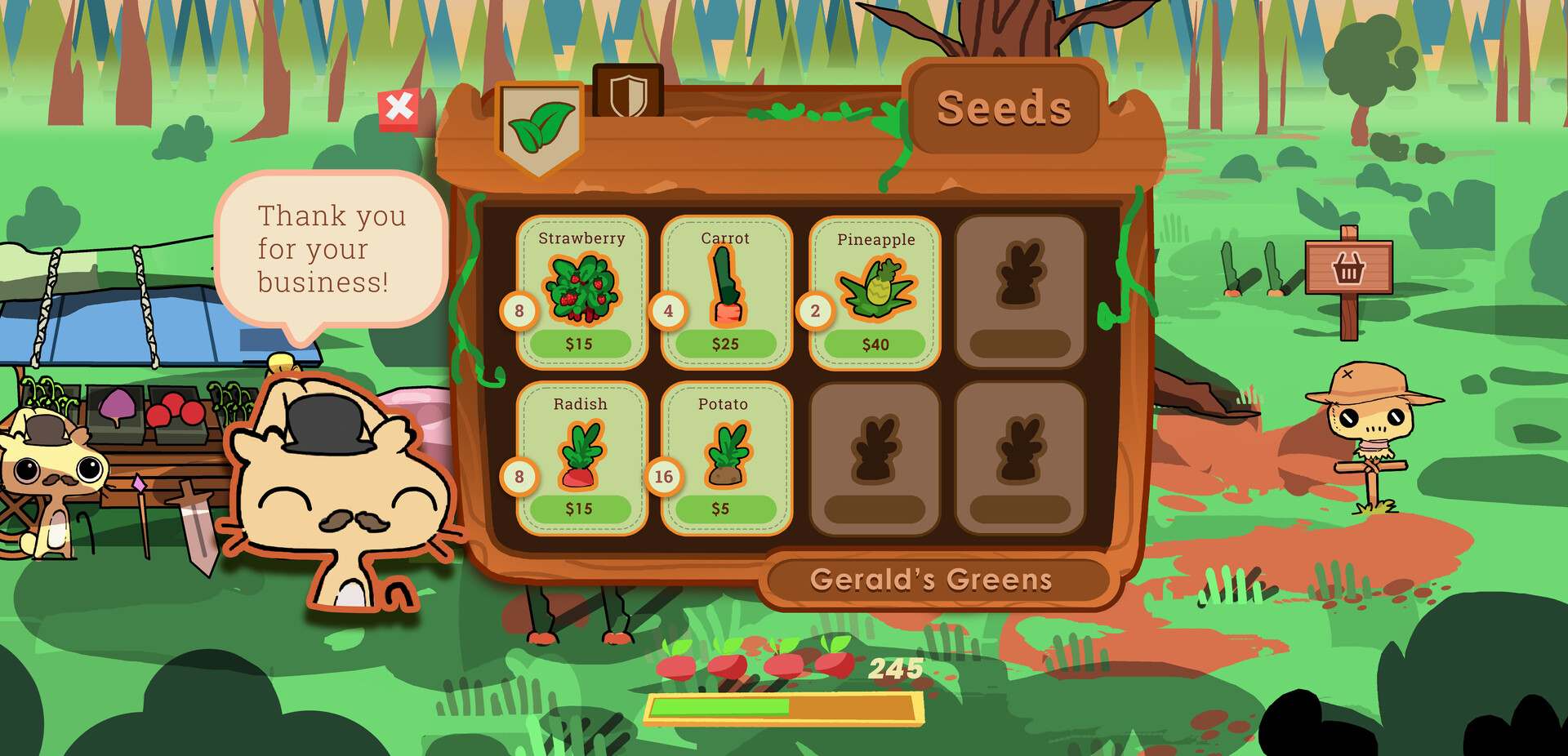Switch to the leaf seeds tab
Viewport: 1568px width, 756px height.
(539, 127)
